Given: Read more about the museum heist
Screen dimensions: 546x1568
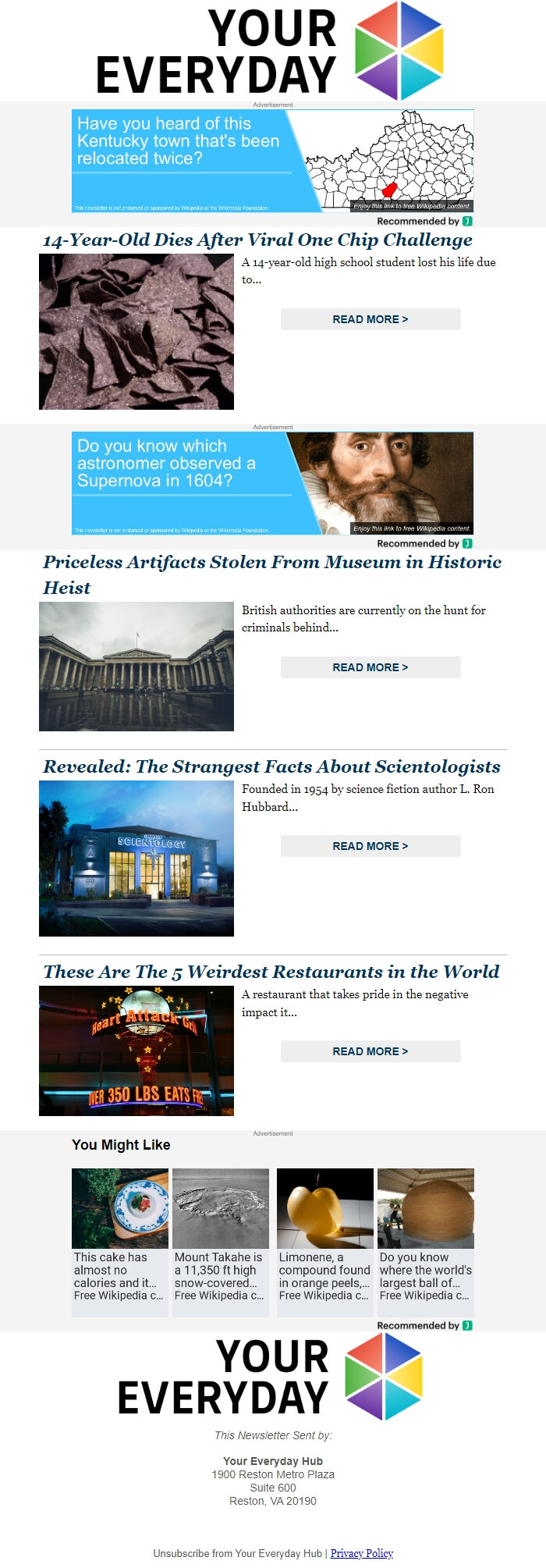Looking at the screenshot, I should 370,667.
